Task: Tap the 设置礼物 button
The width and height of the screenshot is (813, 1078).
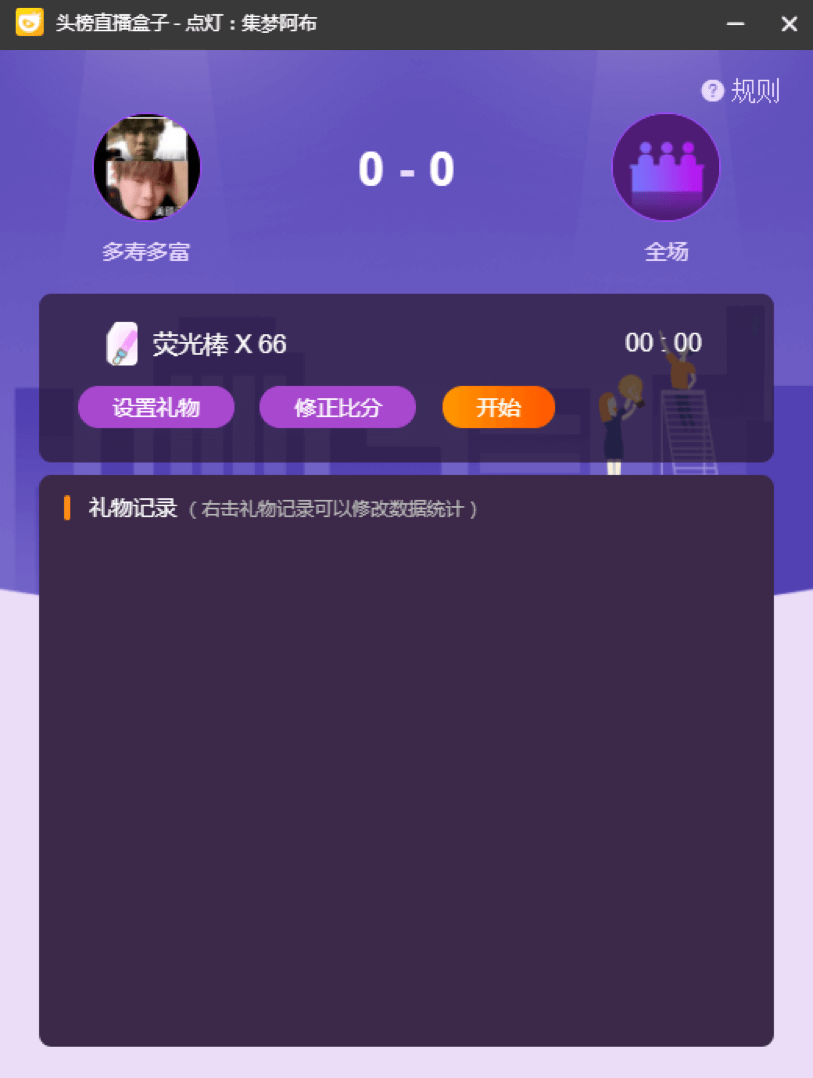Action: (x=156, y=407)
